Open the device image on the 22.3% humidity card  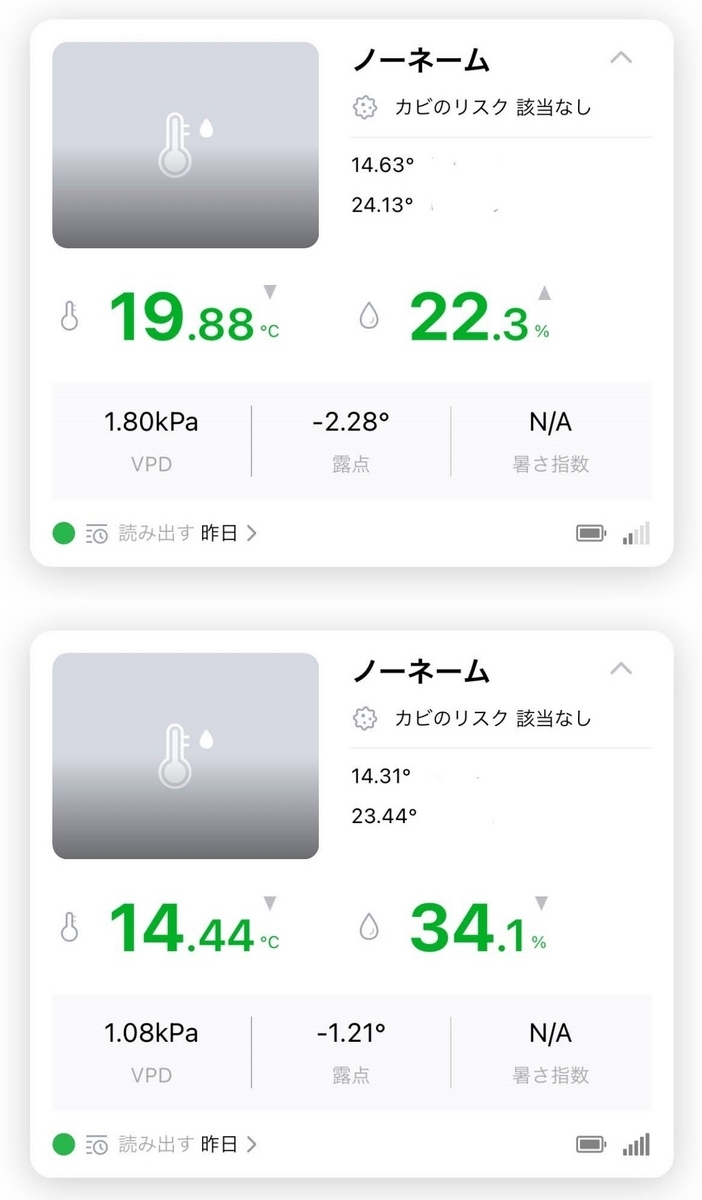coord(185,145)
